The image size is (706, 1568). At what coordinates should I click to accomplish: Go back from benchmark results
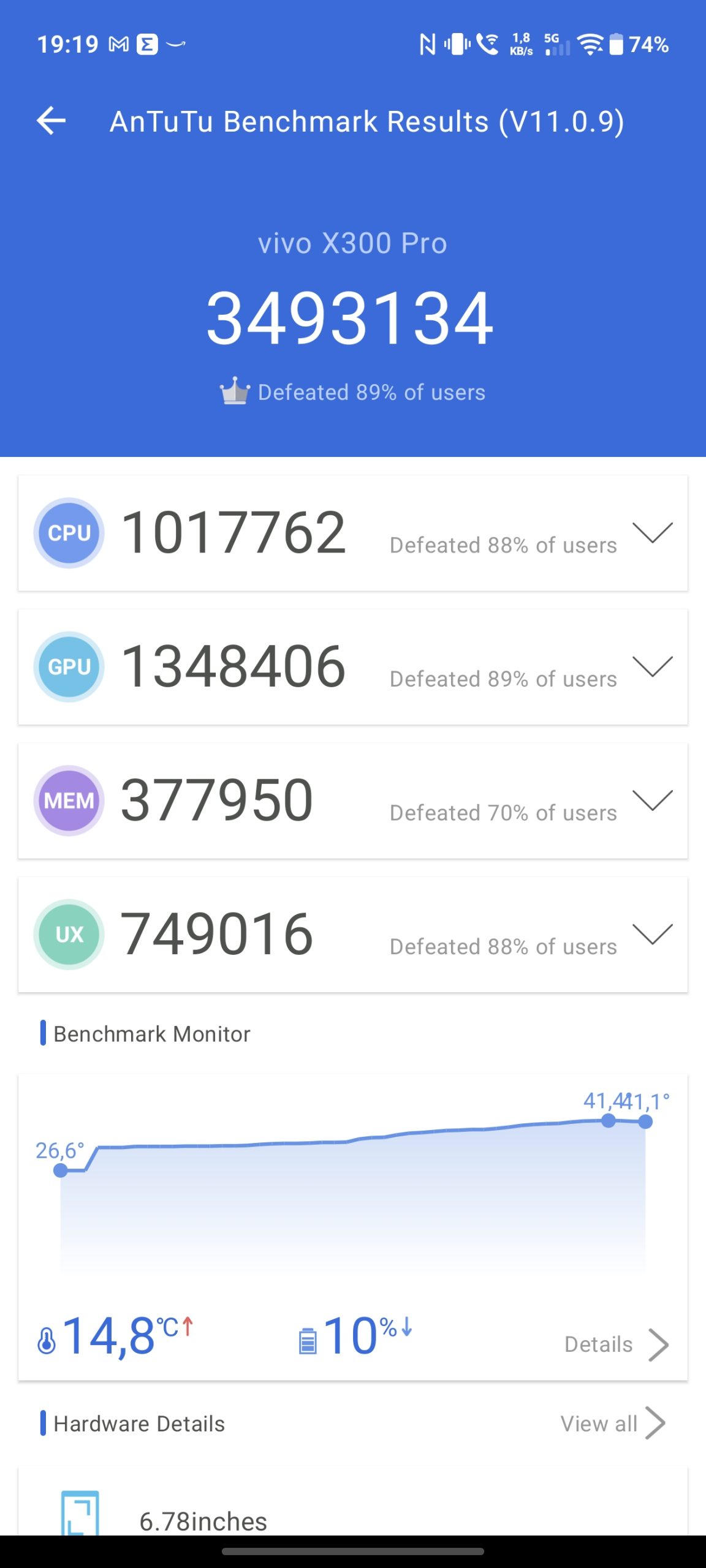pyautogui.click(x=51, y=120)
